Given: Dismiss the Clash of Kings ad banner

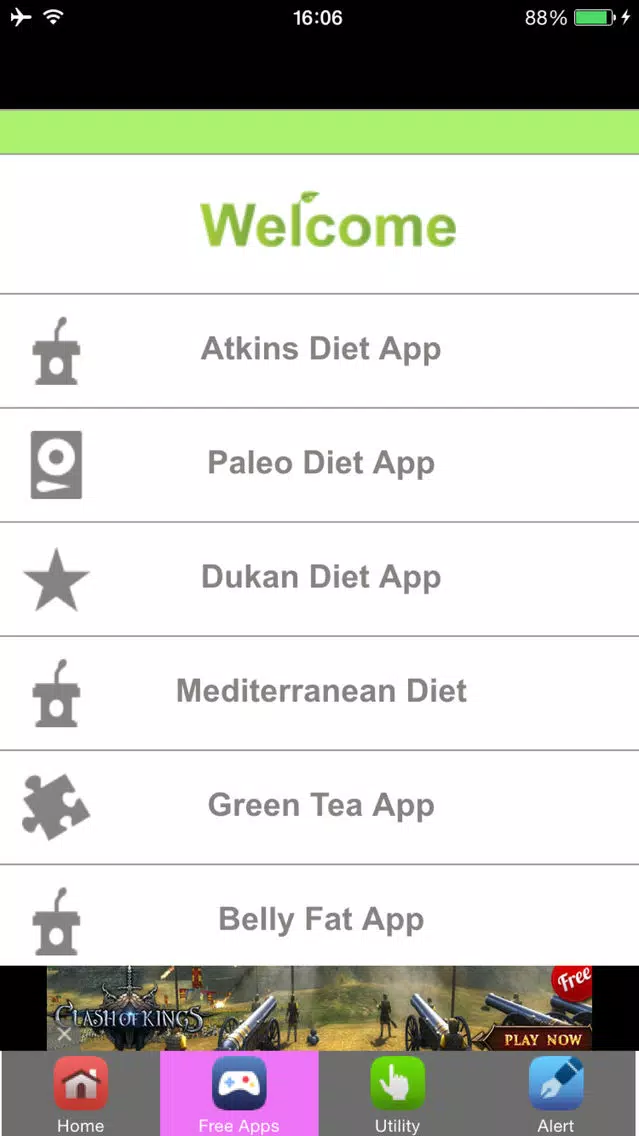Looking at the screenshot, I should (x=64, y=1034).
